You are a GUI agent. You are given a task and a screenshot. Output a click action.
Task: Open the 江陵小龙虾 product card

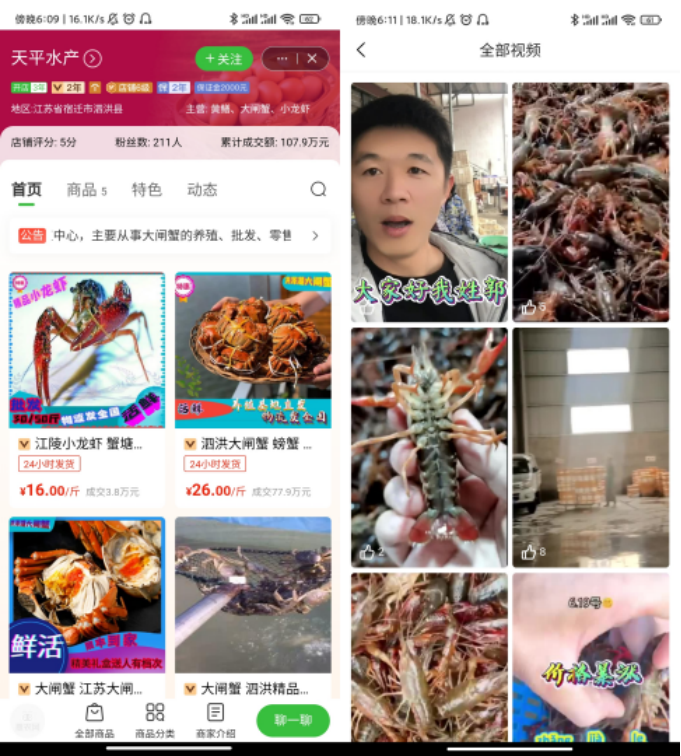[x=87, y=385]
